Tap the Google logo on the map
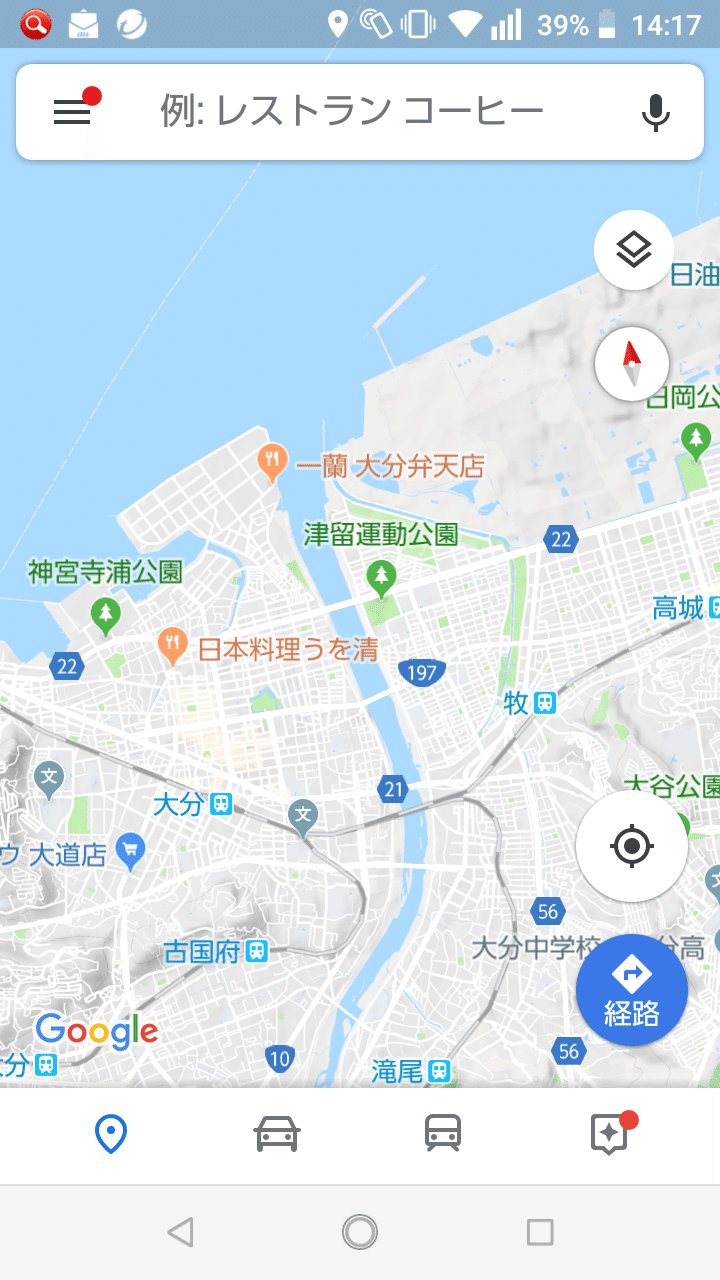The height and width of the screenshot is (1280, 720). (x=97, y=1032)
